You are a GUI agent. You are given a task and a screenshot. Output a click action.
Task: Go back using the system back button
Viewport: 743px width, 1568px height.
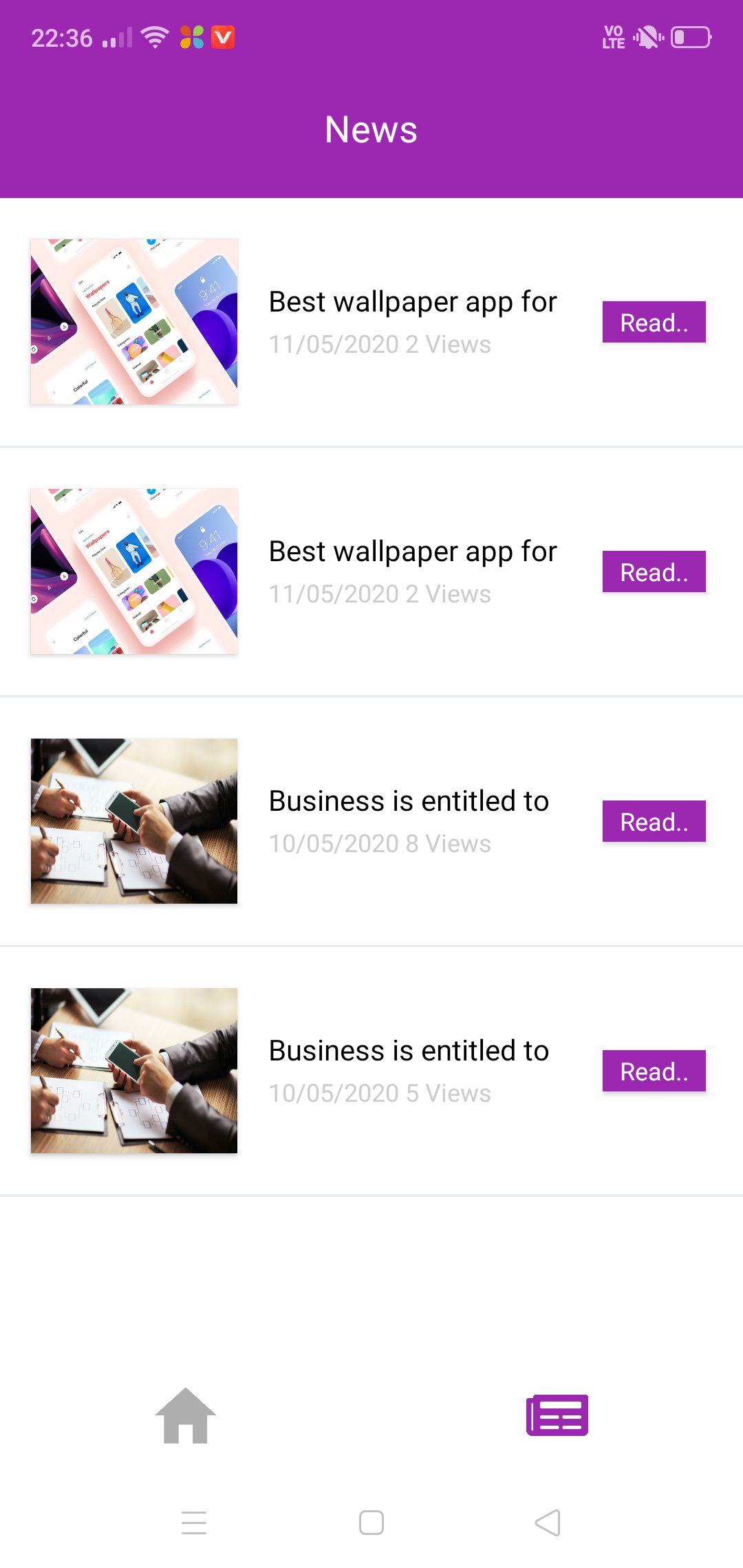pos(548,1523)
